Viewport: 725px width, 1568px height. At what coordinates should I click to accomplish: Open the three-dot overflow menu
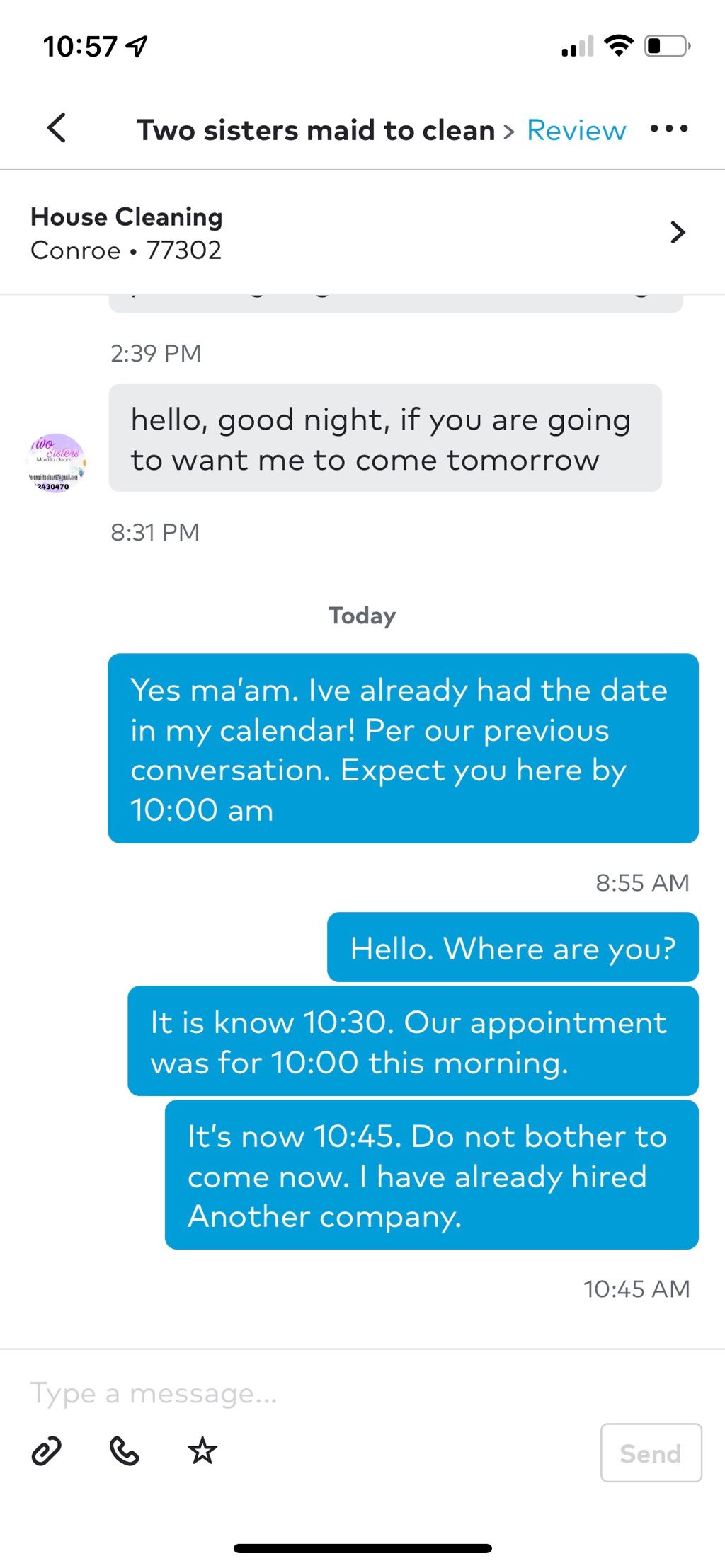(669, 129)
